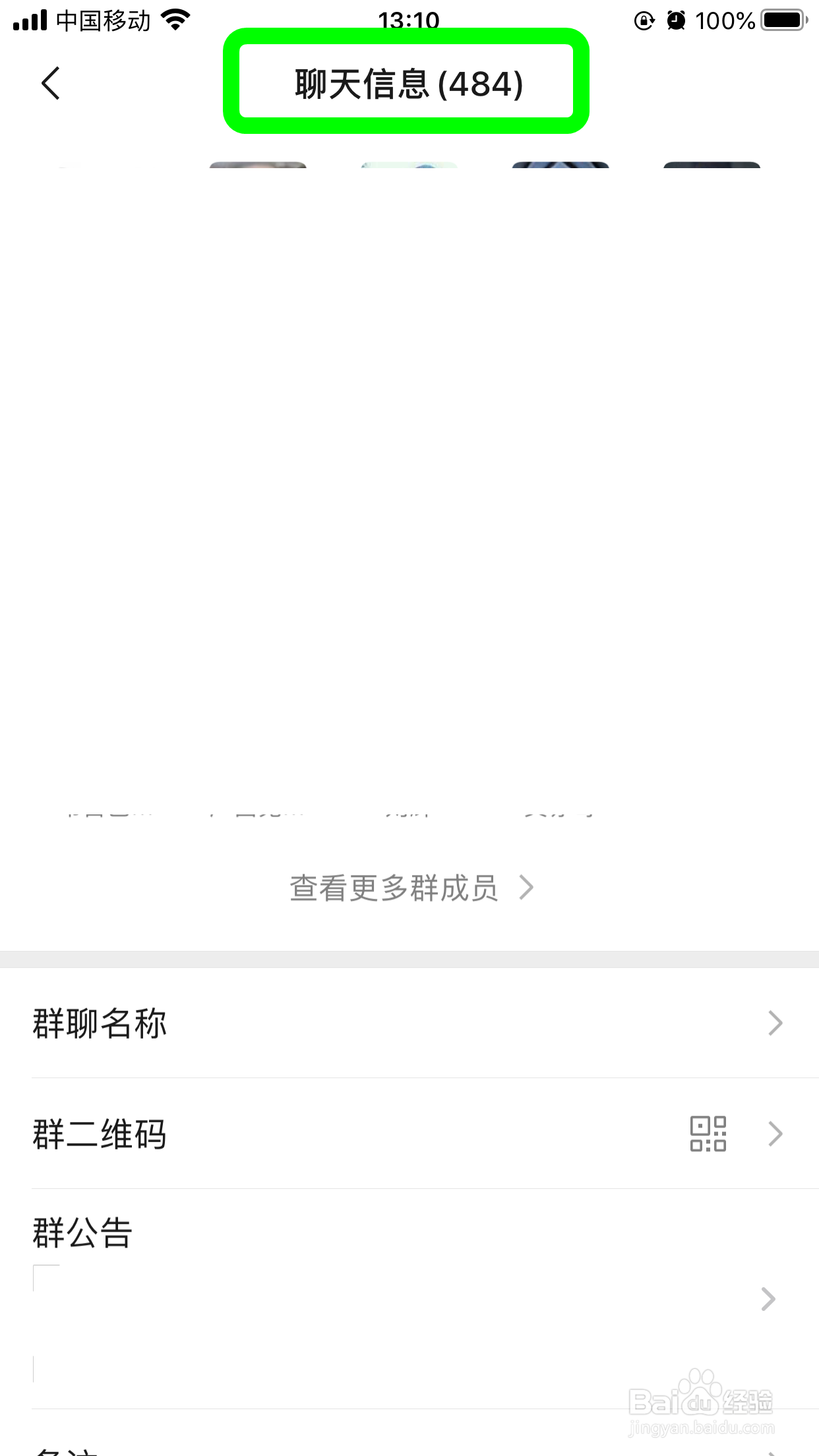Click the cellular signal bars icon

point(30,18)
